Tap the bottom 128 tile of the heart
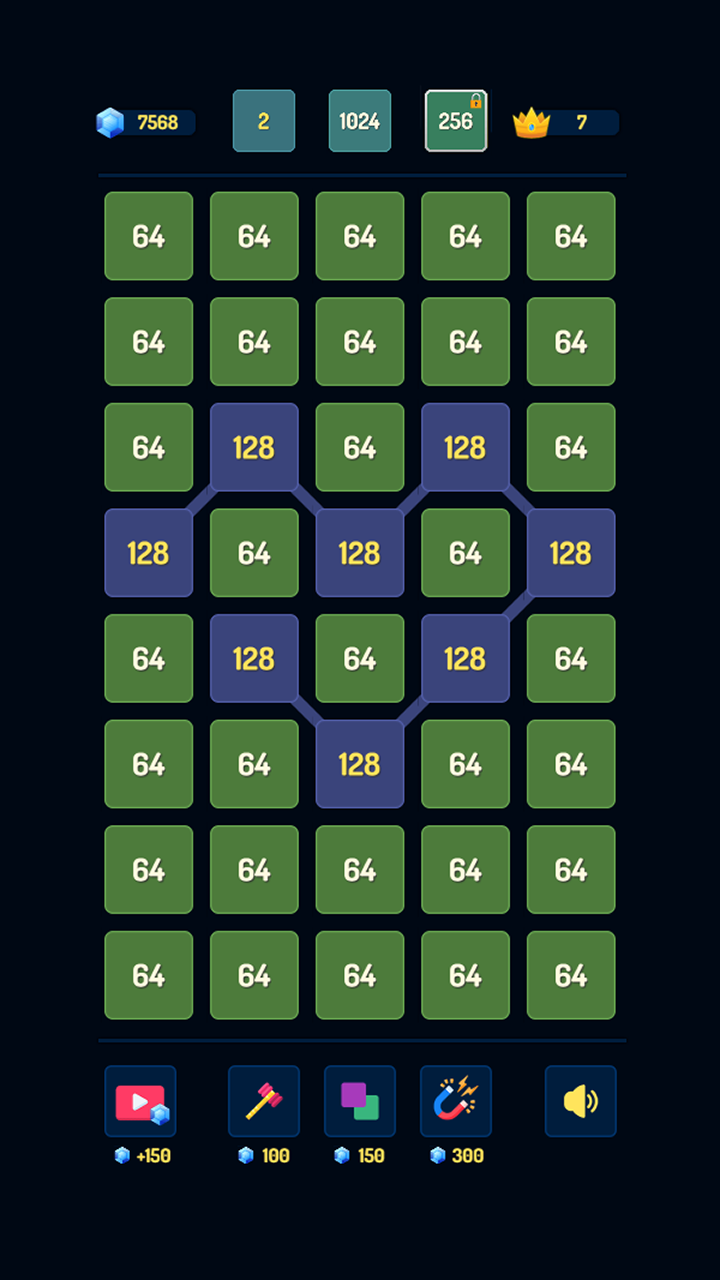The image size is (720, 1280). point(360,764)
